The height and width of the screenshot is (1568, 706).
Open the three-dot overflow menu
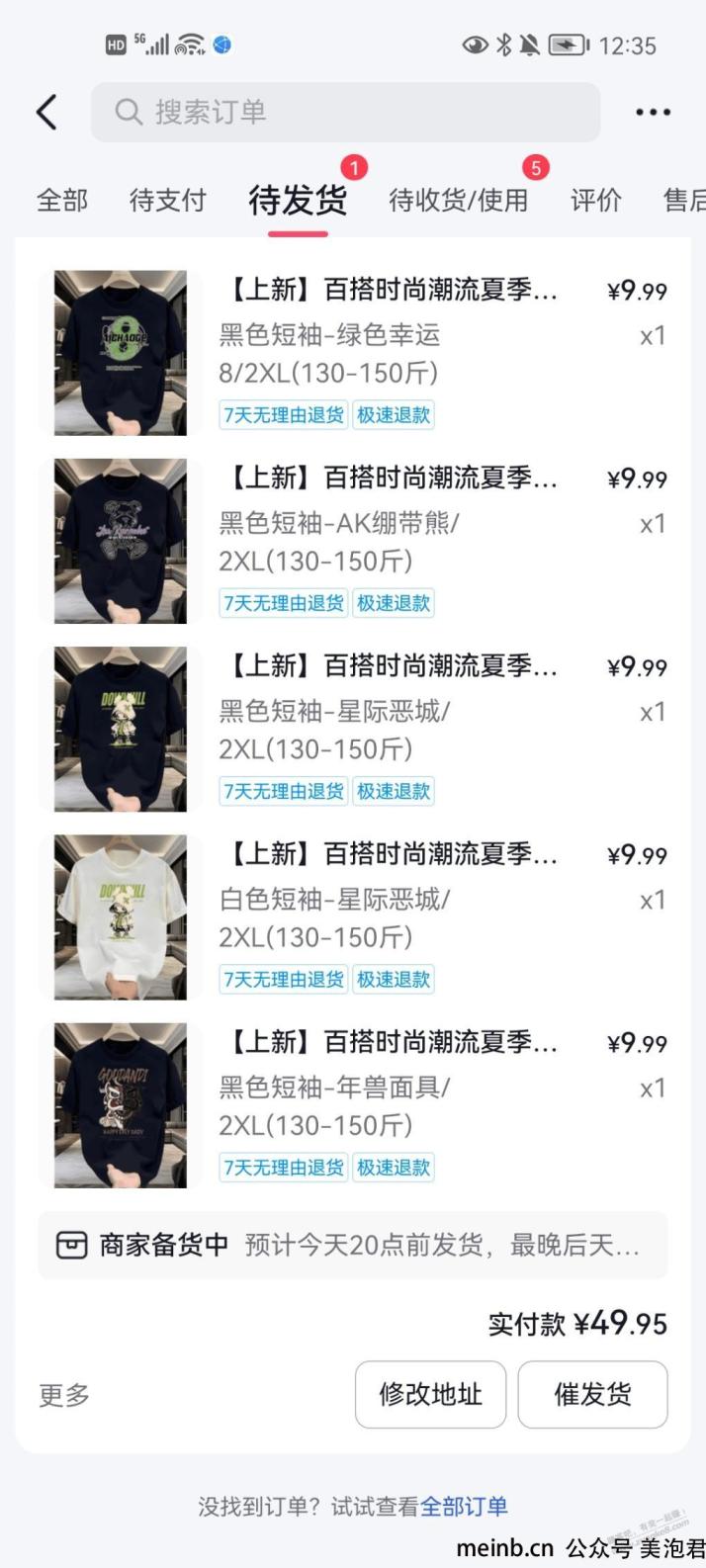point(653,113)
